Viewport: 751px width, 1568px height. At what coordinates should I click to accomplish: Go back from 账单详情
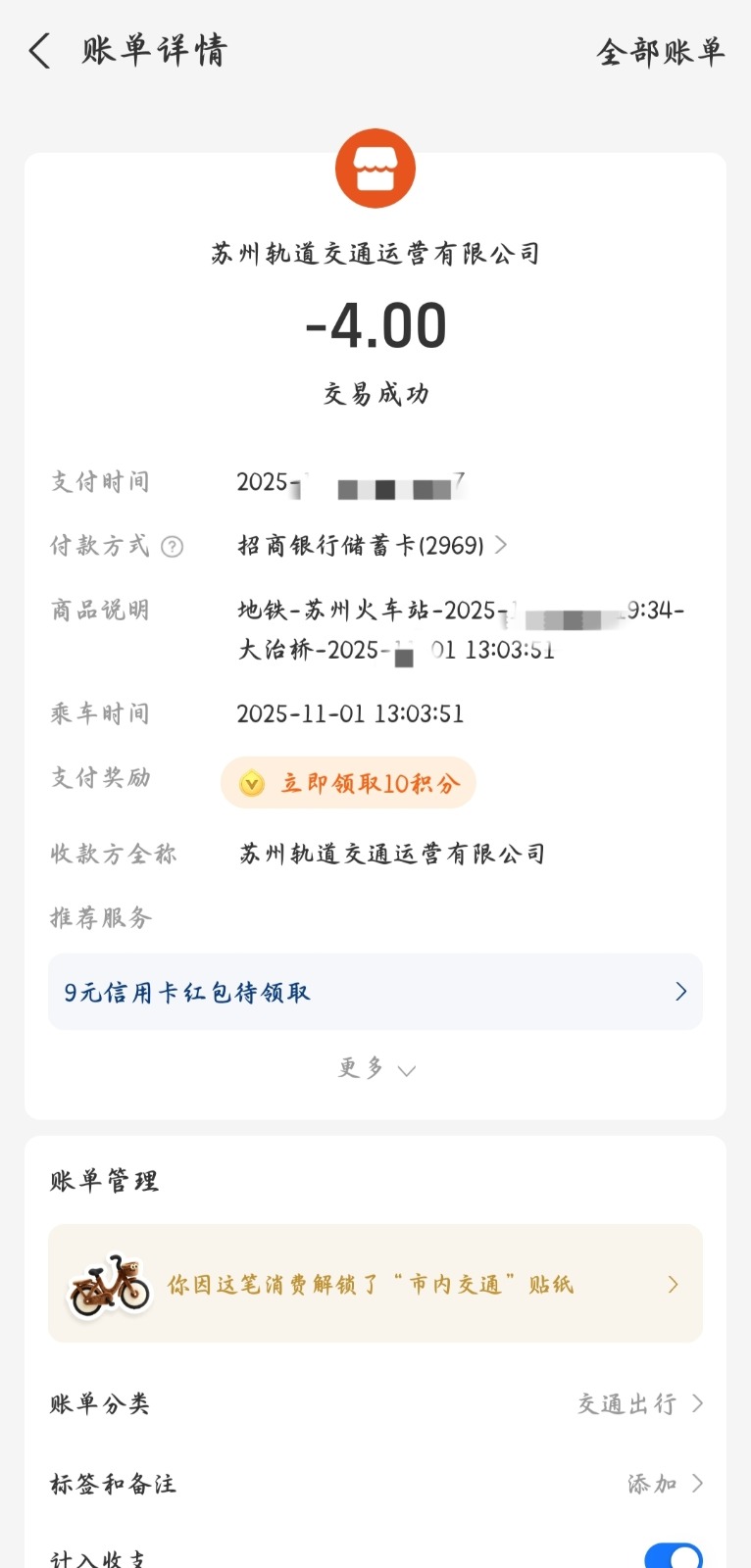39,51
